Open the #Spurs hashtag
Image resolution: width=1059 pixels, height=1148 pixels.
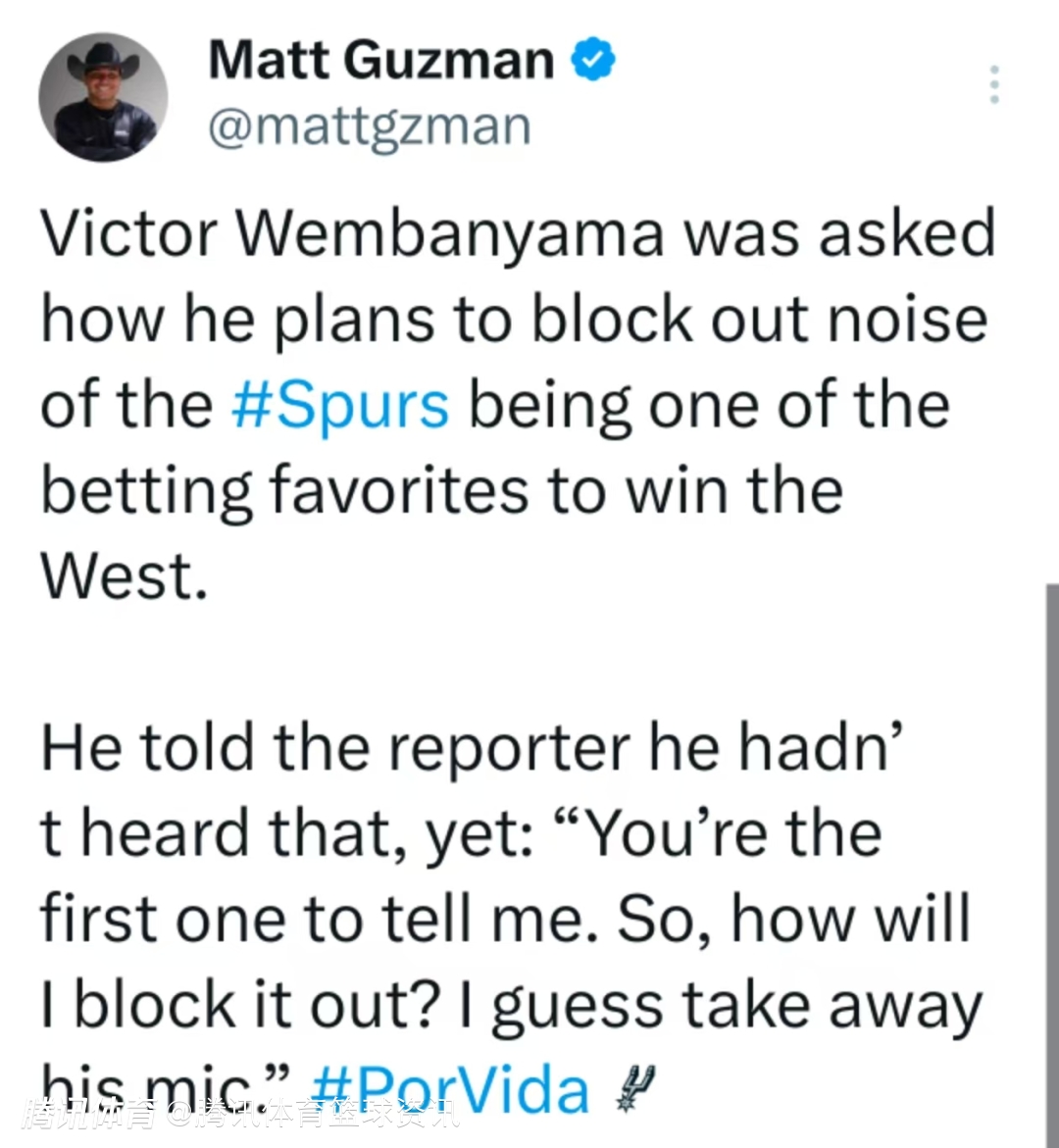click(x=340, y=404)
